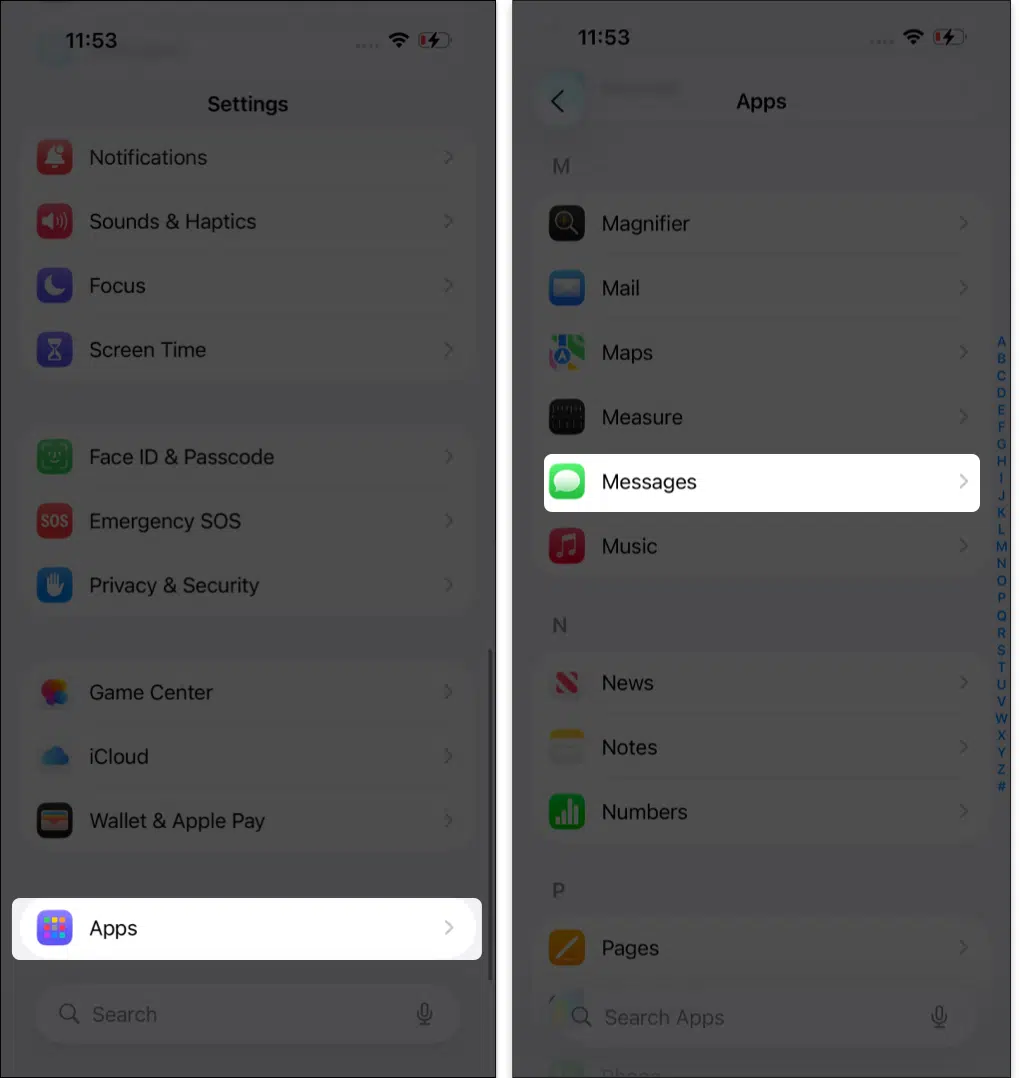Open Music app settings

pyautogui.click(x=760, y=546)
